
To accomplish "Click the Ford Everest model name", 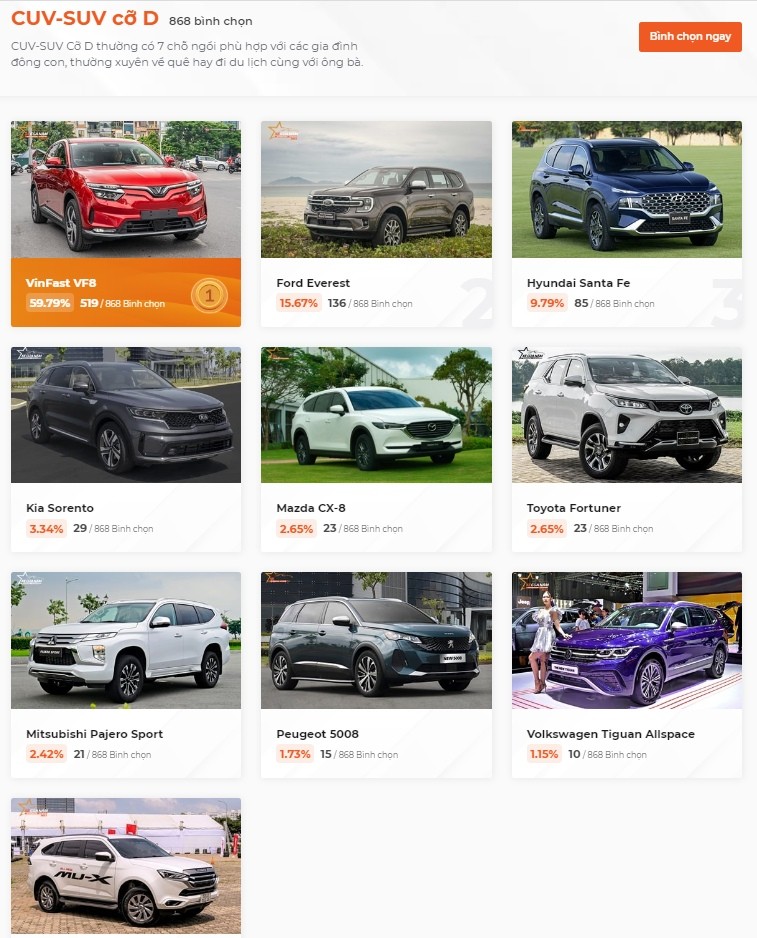I will pos(311,283).
